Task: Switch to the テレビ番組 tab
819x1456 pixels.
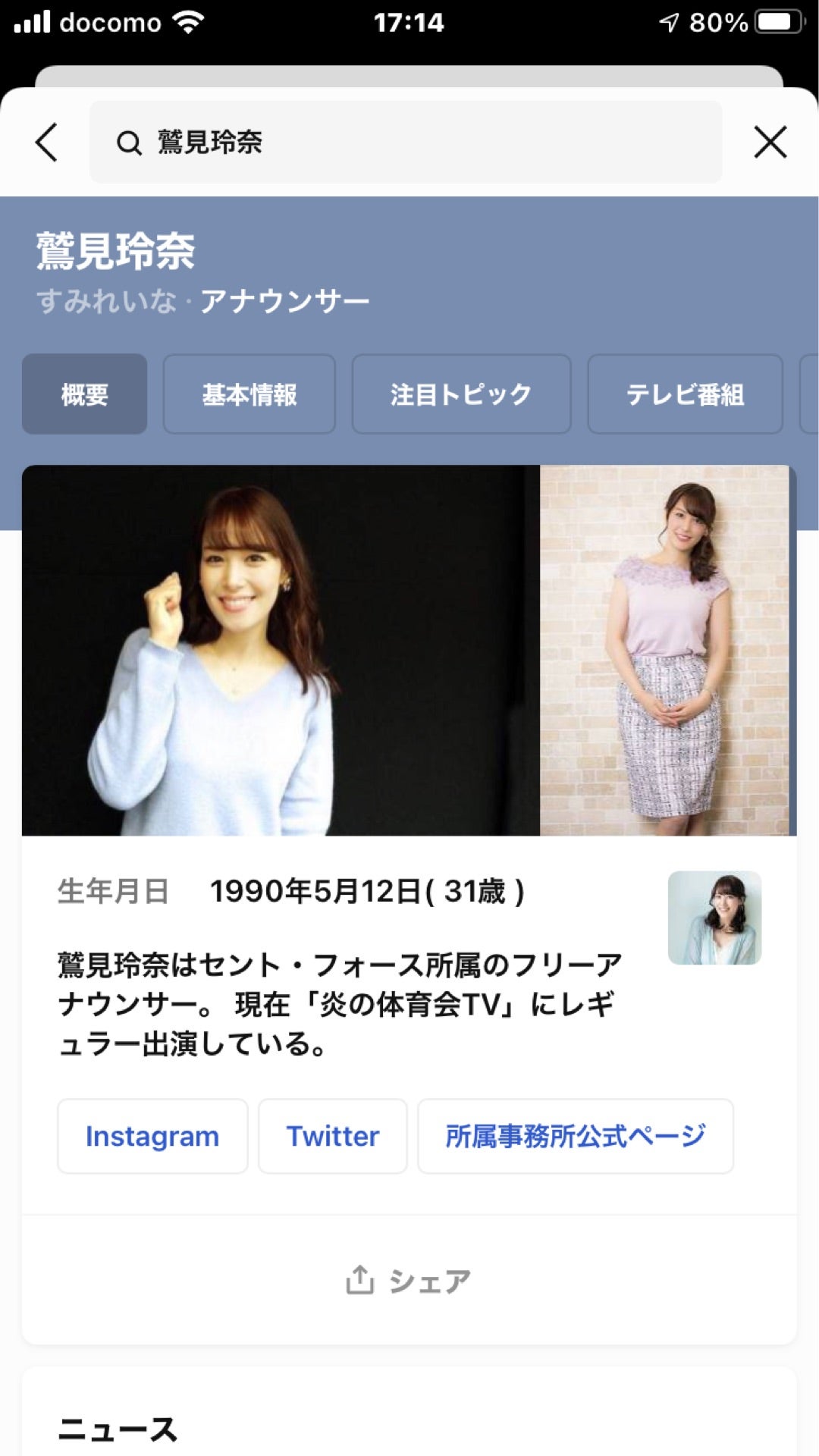Action: coord(685,394)
